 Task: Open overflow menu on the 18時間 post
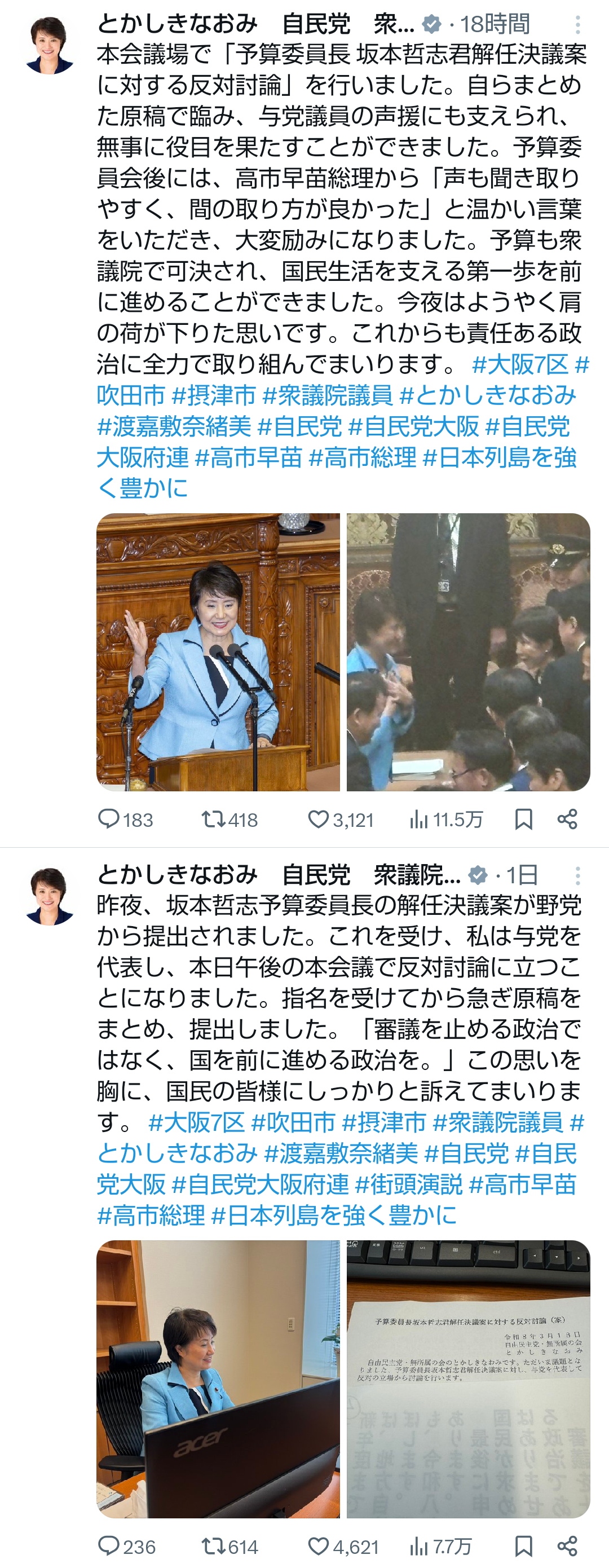click(577, 25)
